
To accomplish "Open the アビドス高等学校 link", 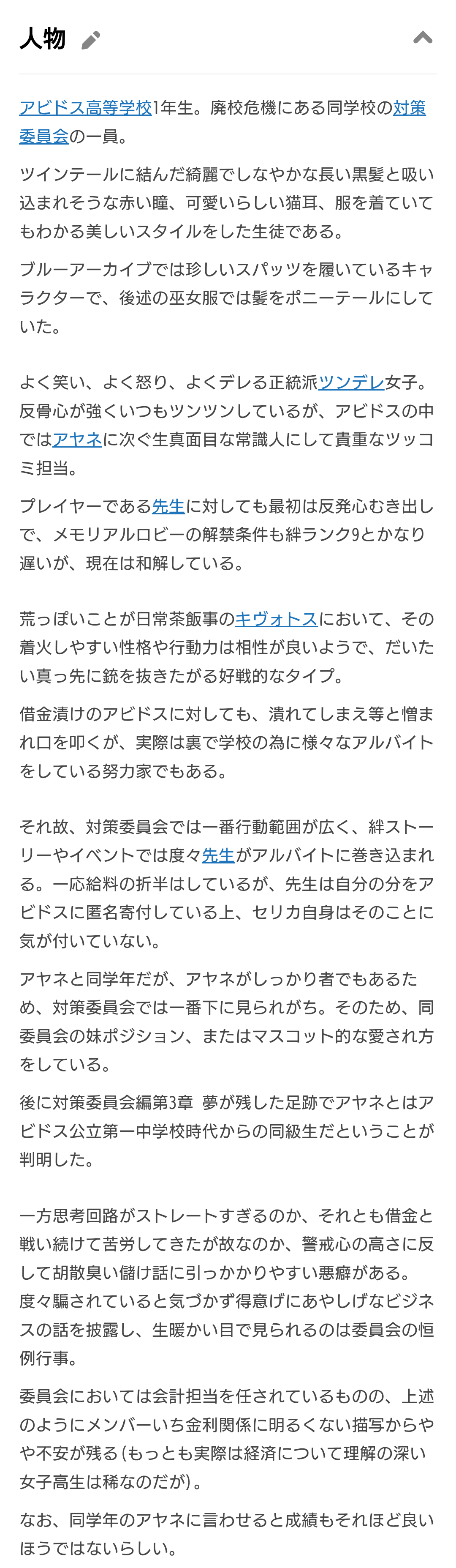I will point(85,108).
